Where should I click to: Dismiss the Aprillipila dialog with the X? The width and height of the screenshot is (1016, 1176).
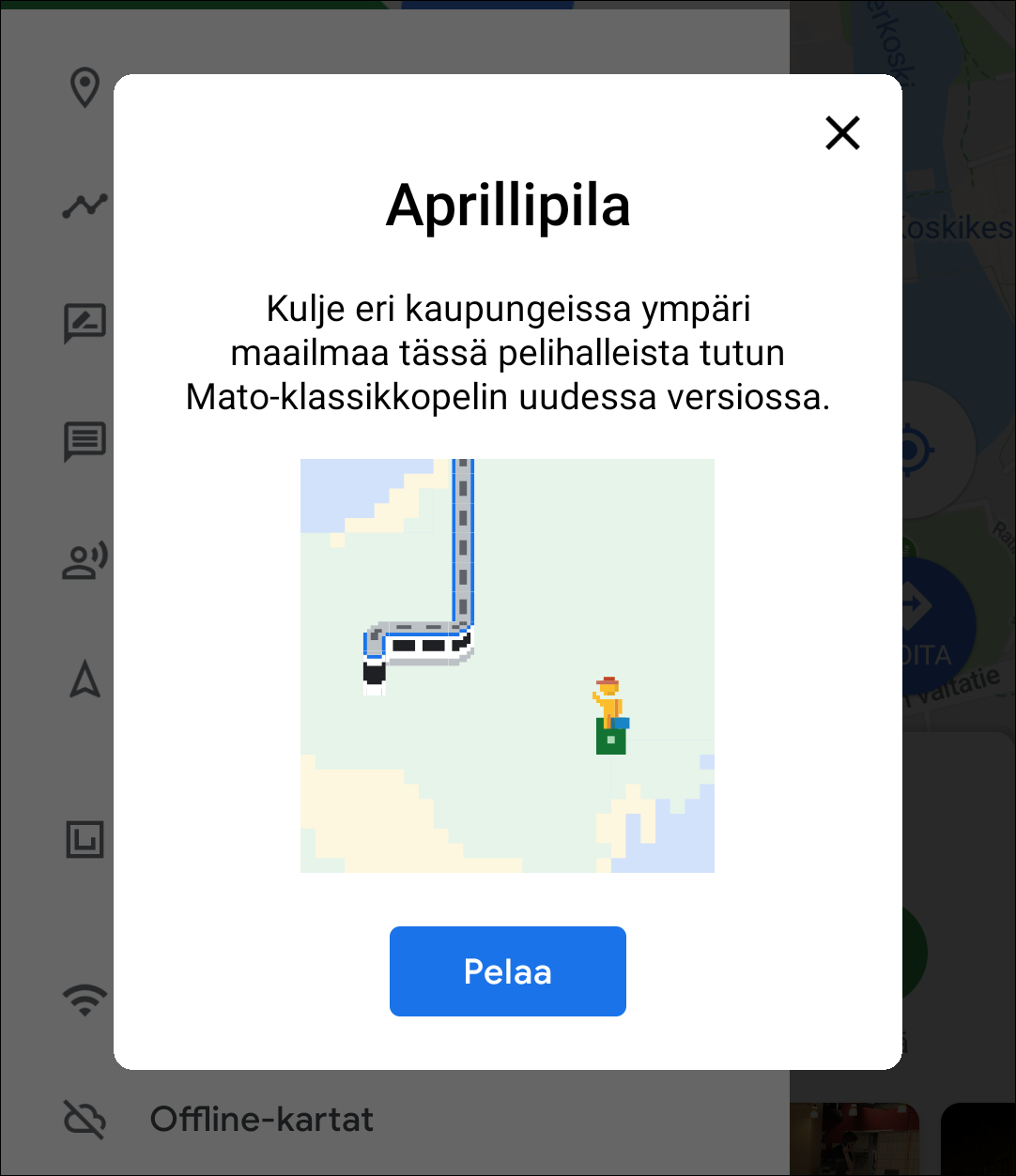tap(842, 133)
